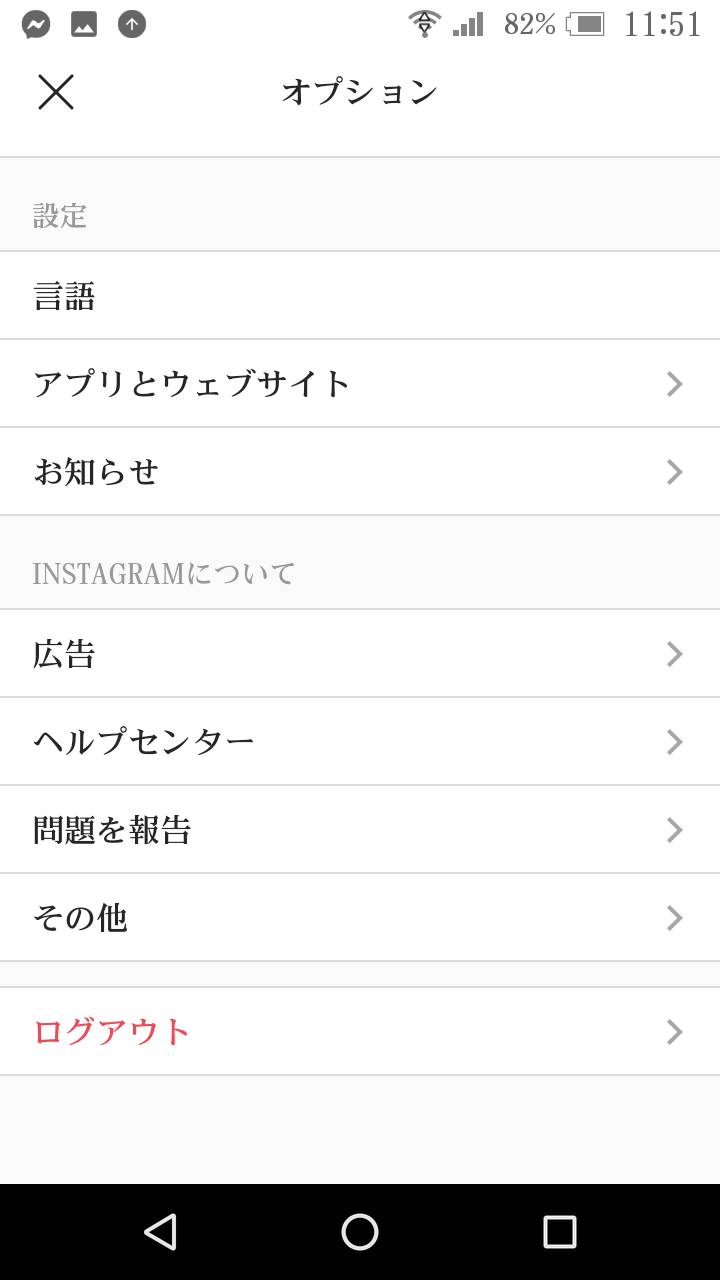Open ヘルプセンター
Screen dimensions: 720x1280
[360, 742]
